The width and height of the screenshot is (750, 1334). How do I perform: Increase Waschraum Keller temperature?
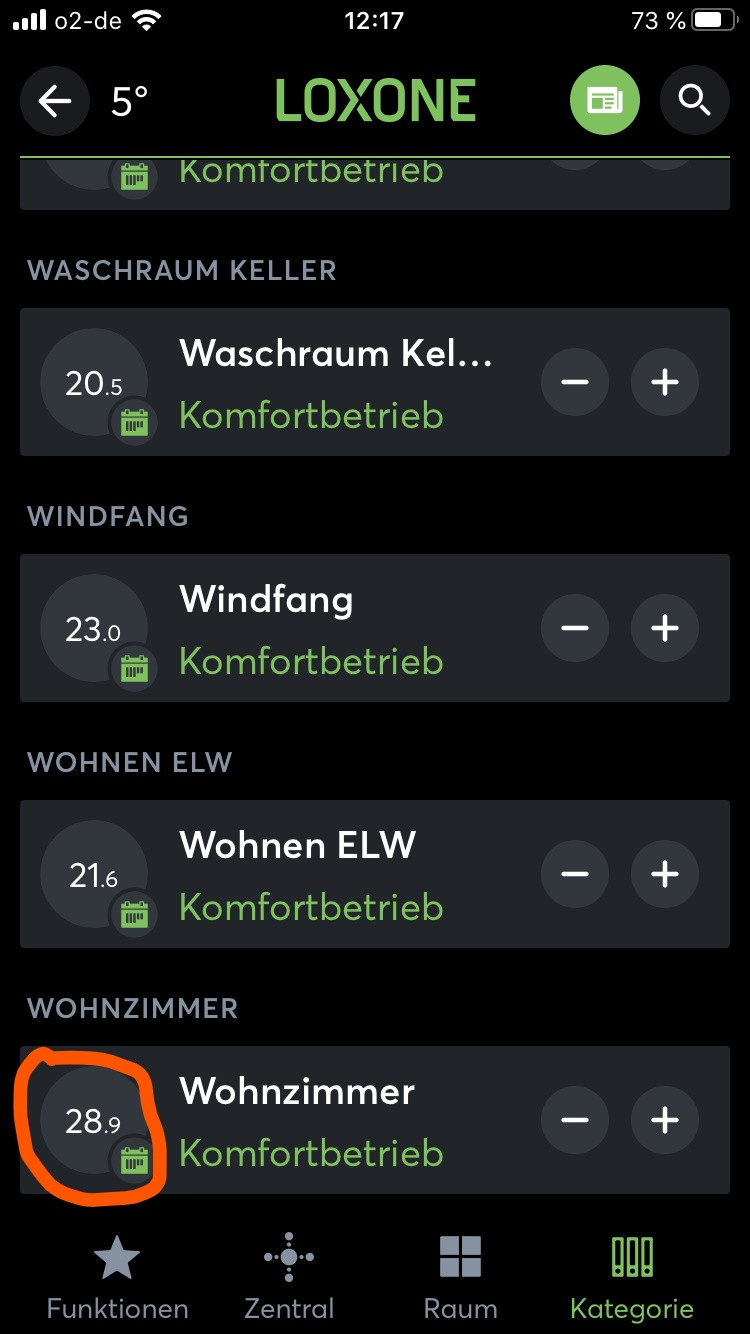665,382
